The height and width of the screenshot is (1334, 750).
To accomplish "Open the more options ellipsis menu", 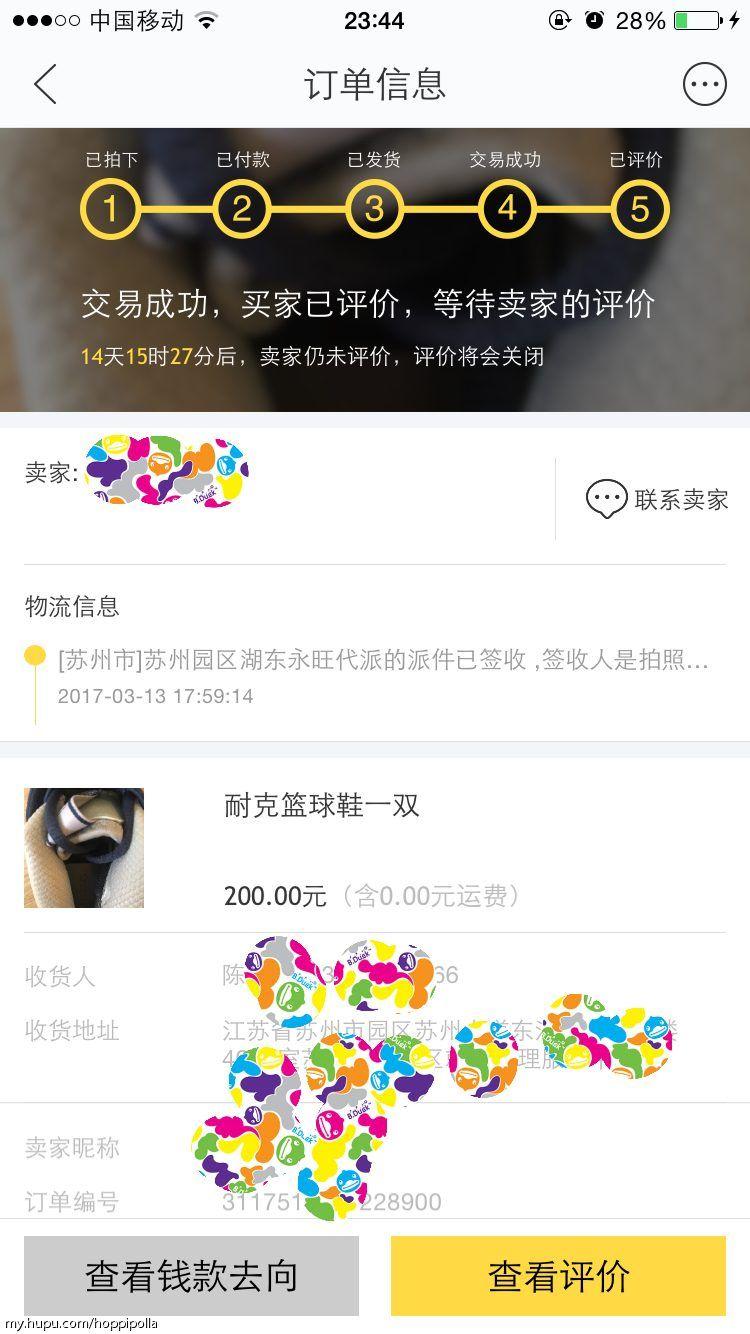I will pyautogui.click(x=705, y=84).
